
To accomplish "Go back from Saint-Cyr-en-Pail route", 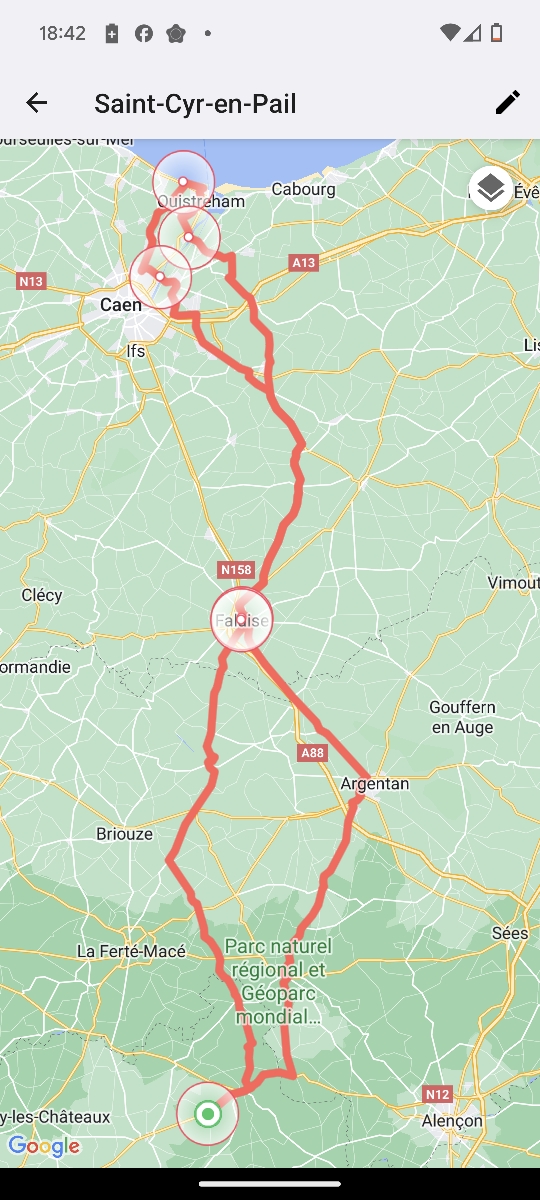I will click(x=37, y=103).
